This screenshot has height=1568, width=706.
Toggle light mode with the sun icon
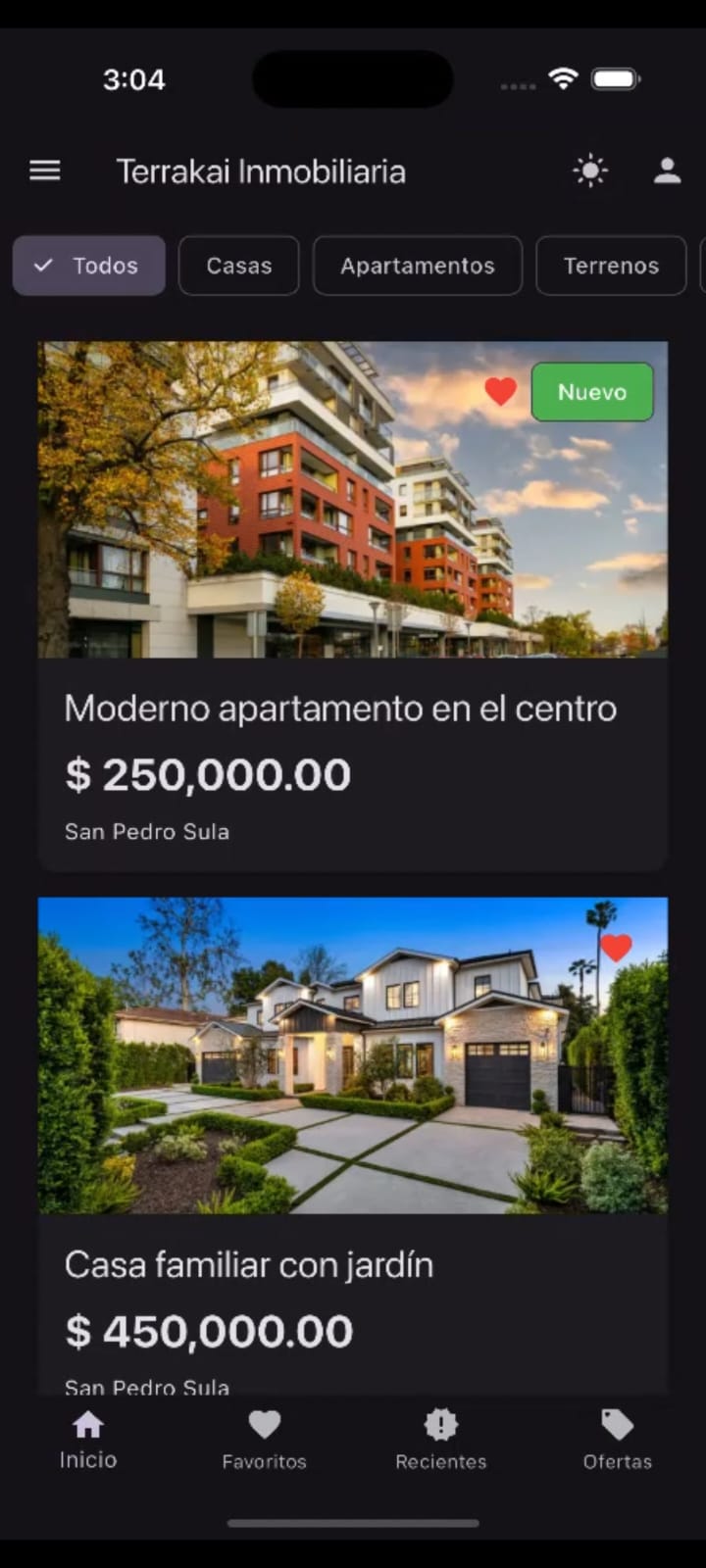pyautogui.click(x=590, y=170)
